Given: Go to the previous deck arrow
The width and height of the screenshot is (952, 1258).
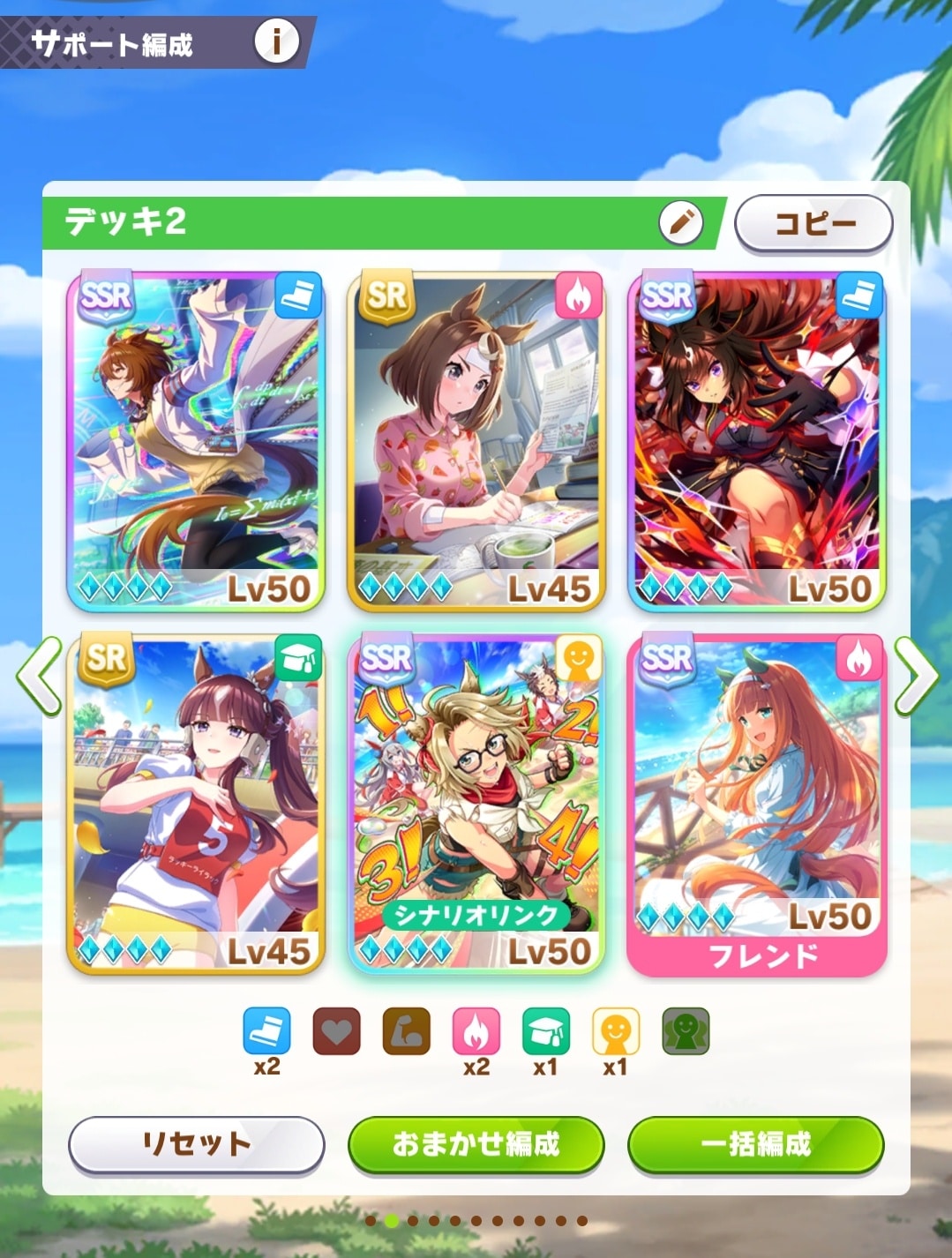Looking at the screenshot, I should 38,676.
